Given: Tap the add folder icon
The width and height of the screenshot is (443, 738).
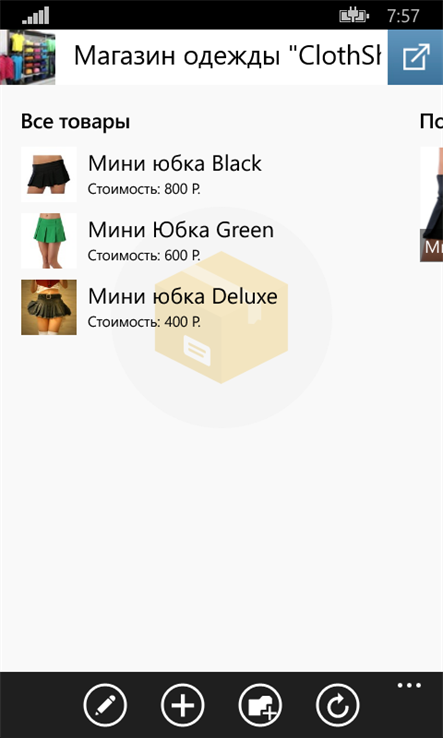Looking at the screenshot, I should point(260,705).
